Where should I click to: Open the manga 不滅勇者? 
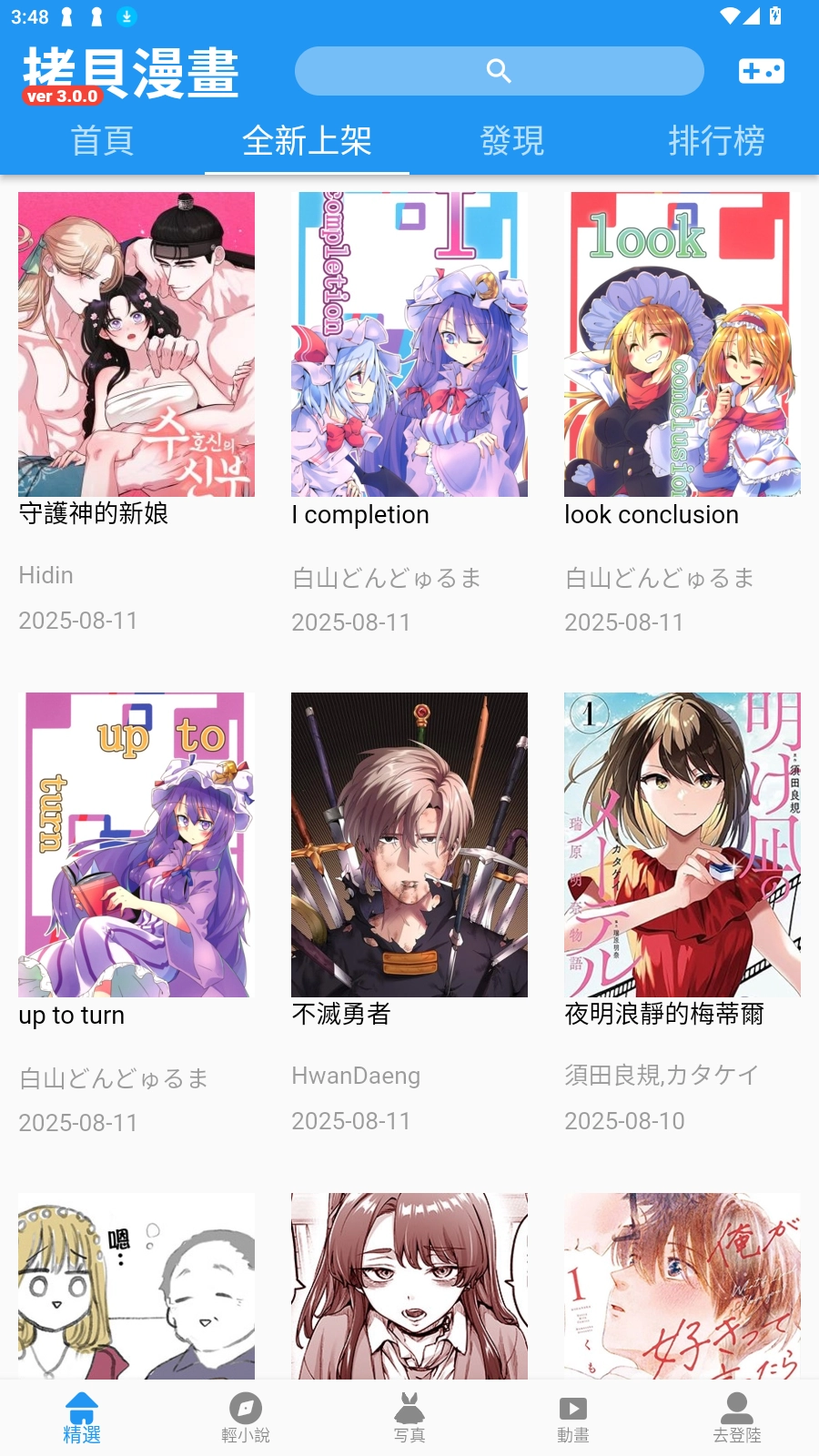[x=409, y=844]
